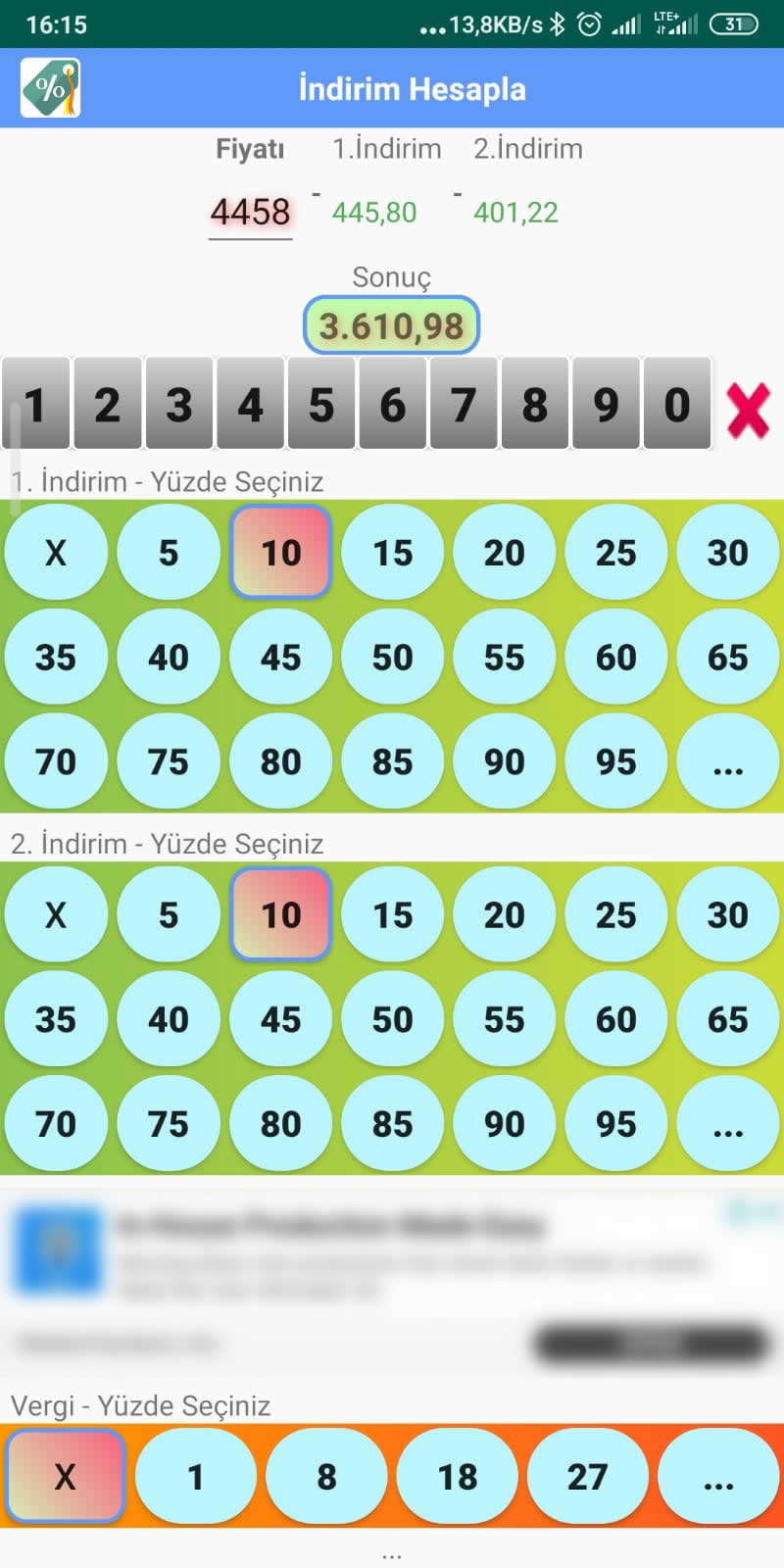Apply 1 percent Vergi

pyautogui.click(x=196, y=1477)
